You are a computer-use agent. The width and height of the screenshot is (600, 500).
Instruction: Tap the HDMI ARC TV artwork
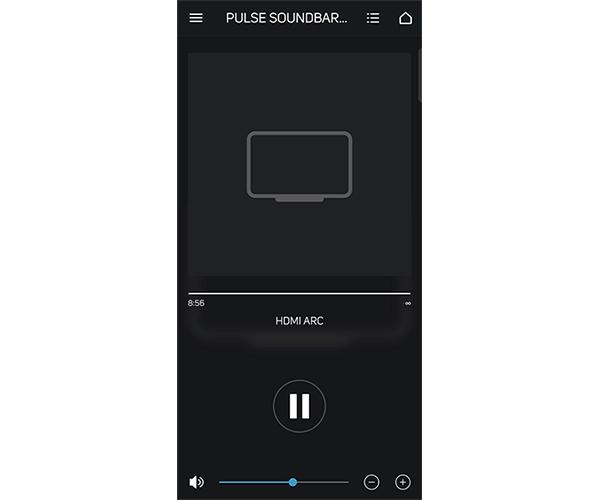[299, 165]
